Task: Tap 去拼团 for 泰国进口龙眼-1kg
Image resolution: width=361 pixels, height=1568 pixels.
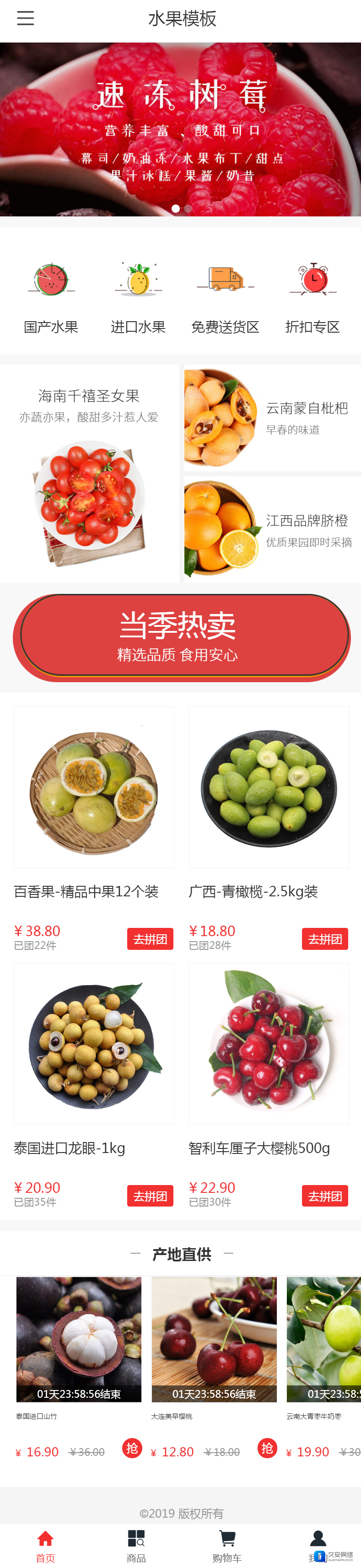Action: pyautogui.click(x=150, y=1196)
